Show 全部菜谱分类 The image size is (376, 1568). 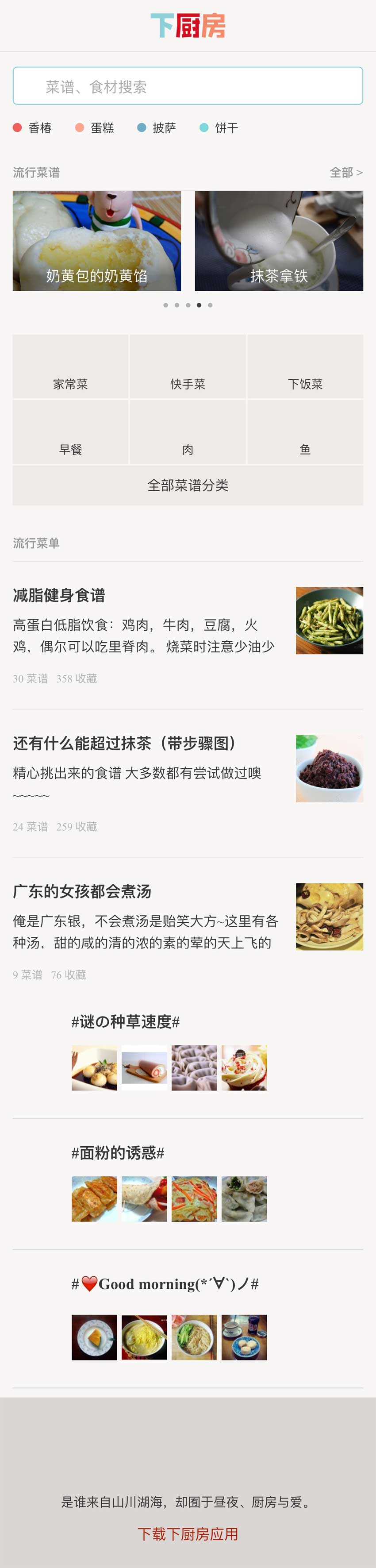[188, 485]
